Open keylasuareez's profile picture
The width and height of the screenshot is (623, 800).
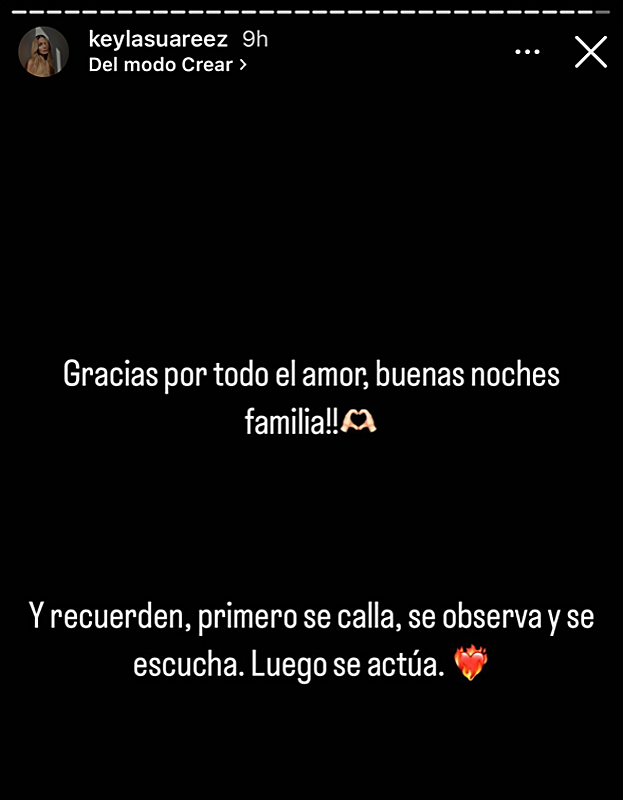pyautogui.click(x=44, y=52)
